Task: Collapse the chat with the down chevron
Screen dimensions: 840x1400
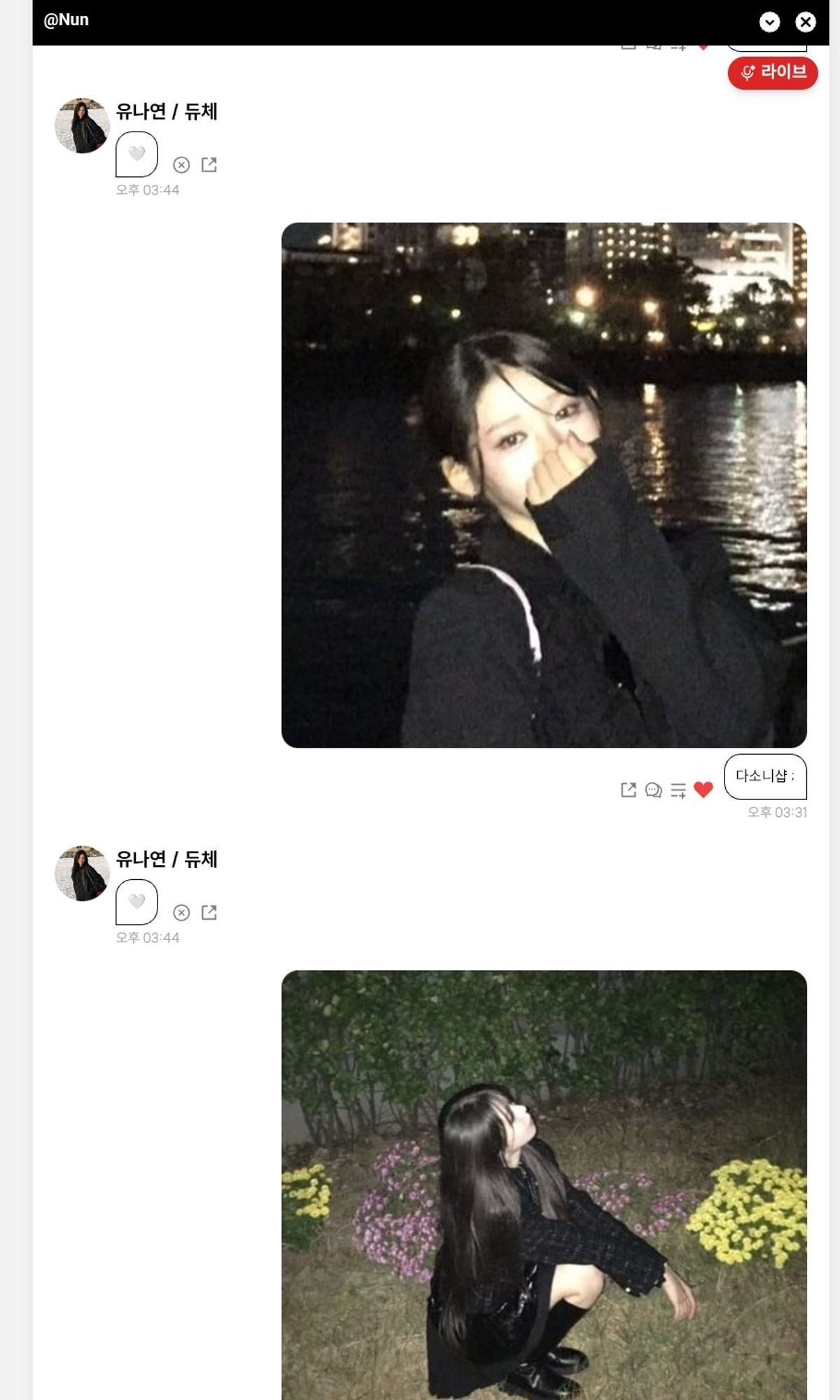Action: (x=769, y=22)
